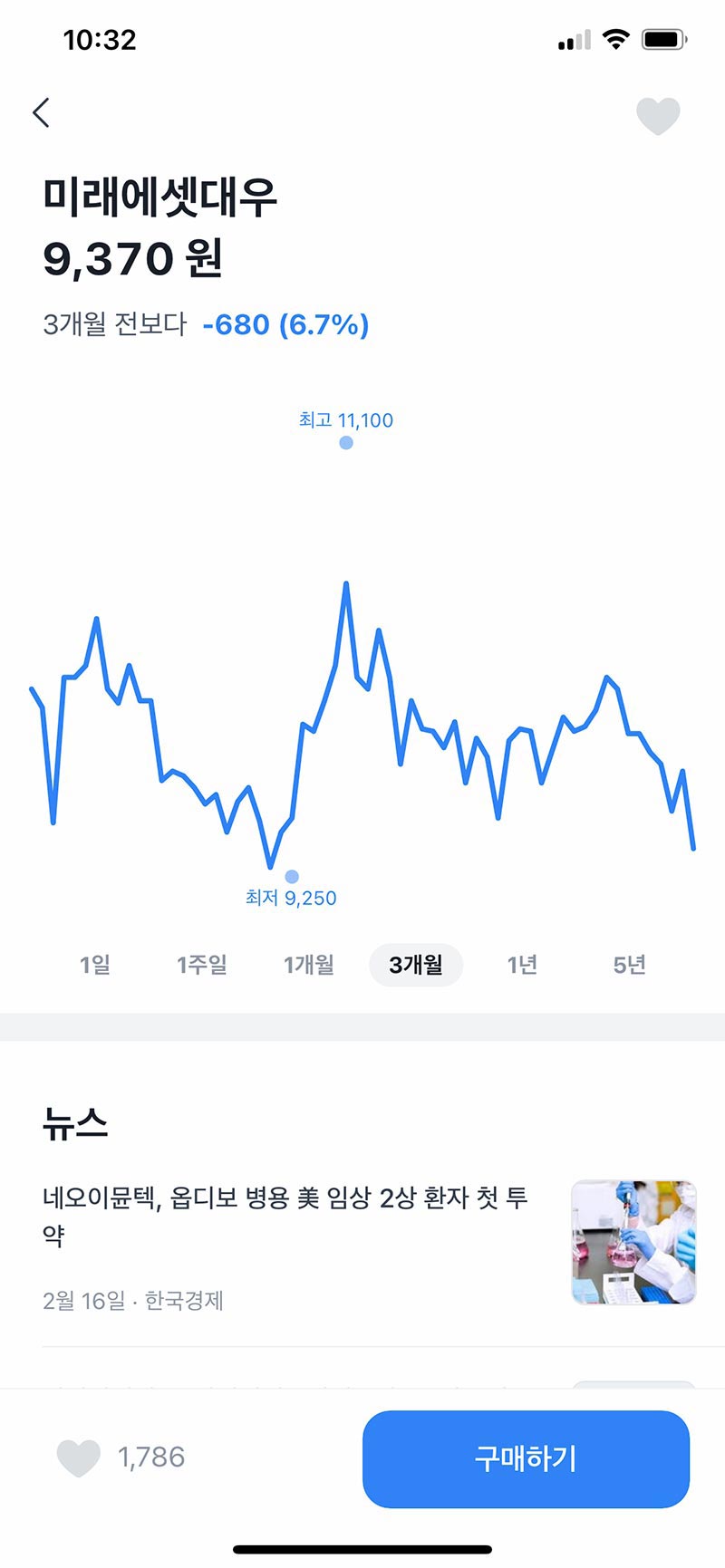Click the back arrow at top left
The image size is (725, 1568).
(x=41, y=112)
